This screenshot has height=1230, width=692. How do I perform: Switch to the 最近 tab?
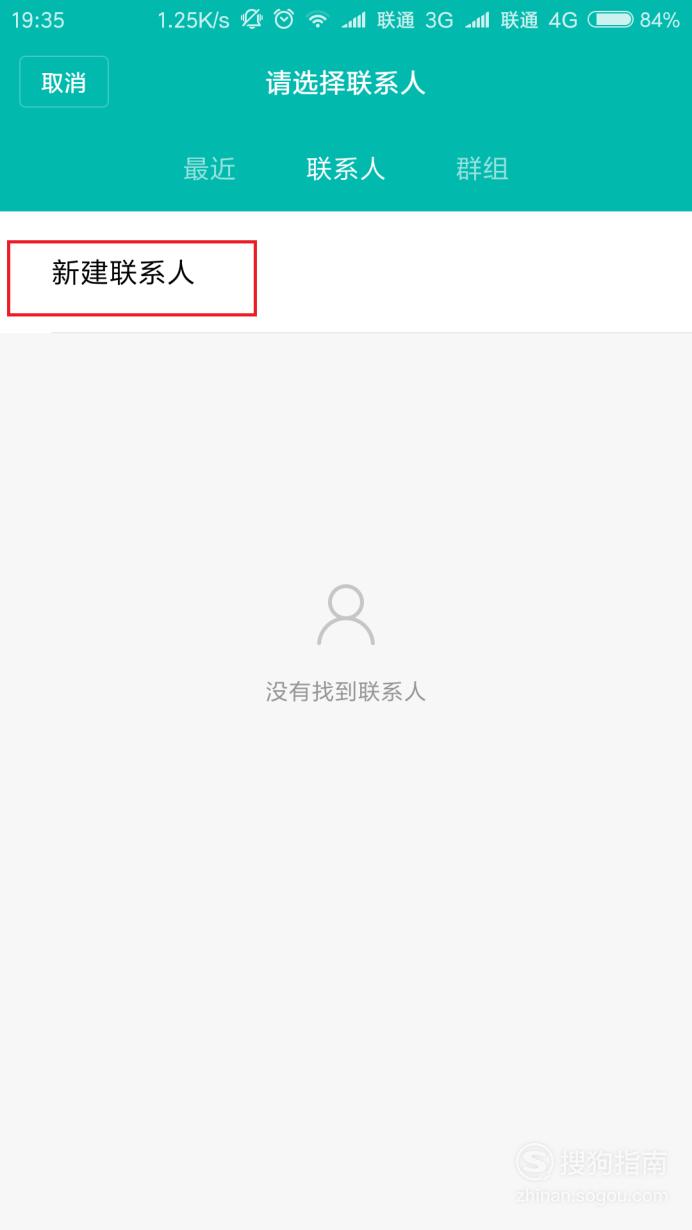[x=209, y=168]
